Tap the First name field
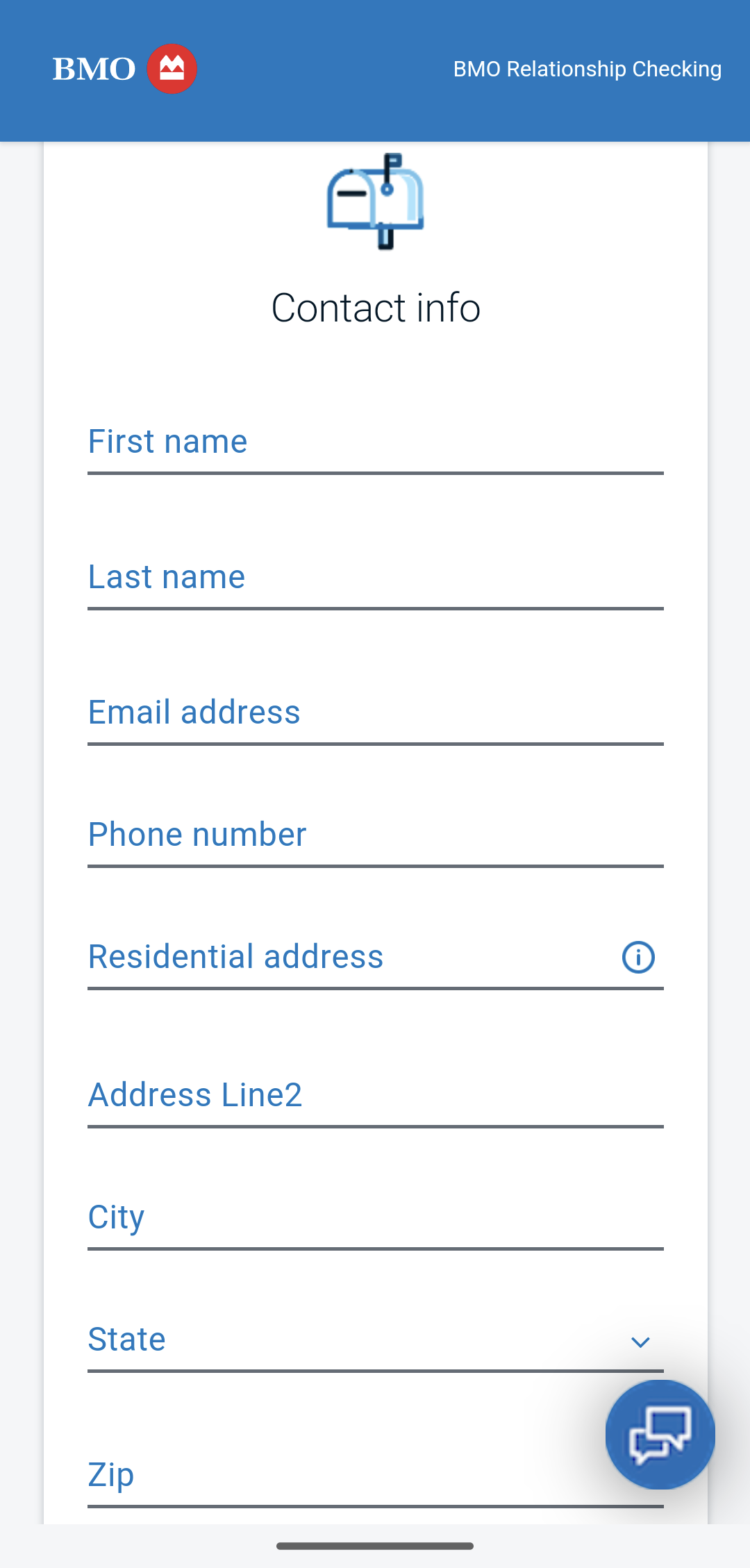 click(375, 443)
